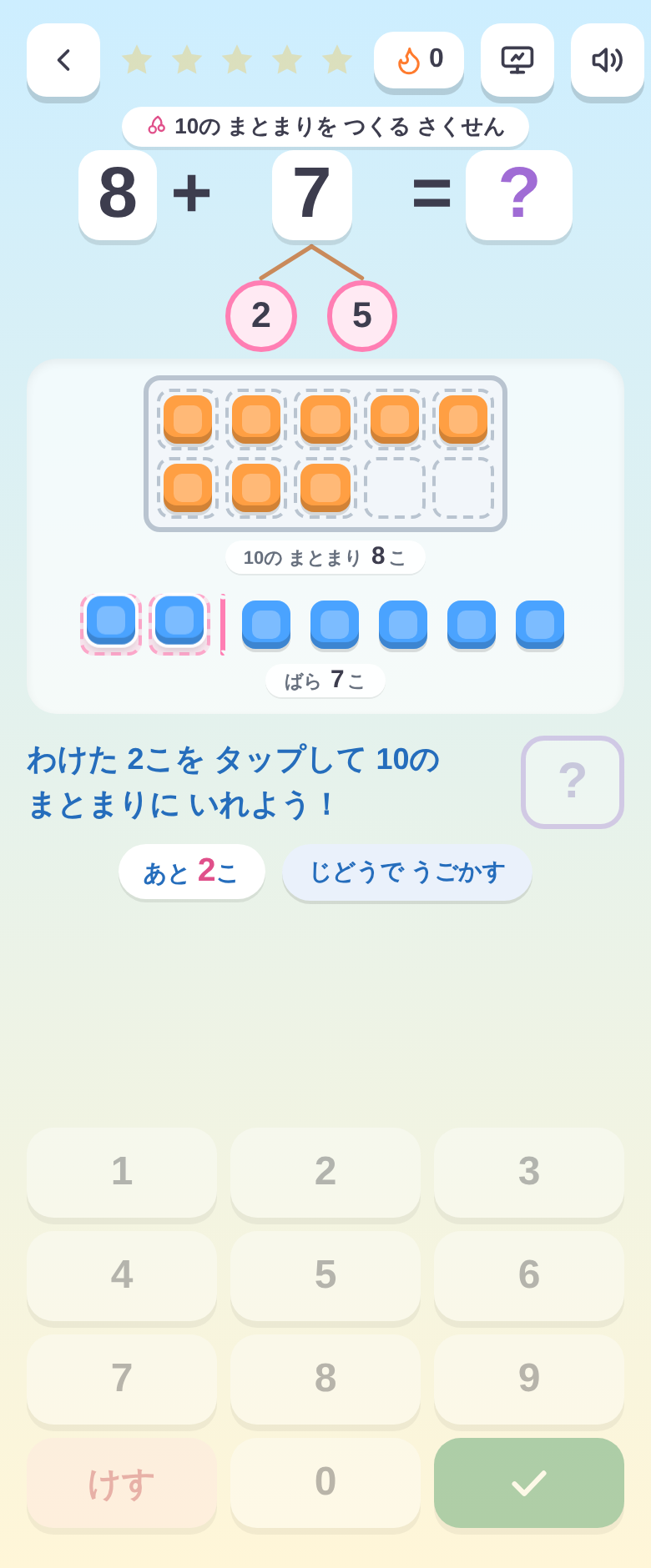Delete input with けす key
651x1568 pixels.
click(122, 1482)
